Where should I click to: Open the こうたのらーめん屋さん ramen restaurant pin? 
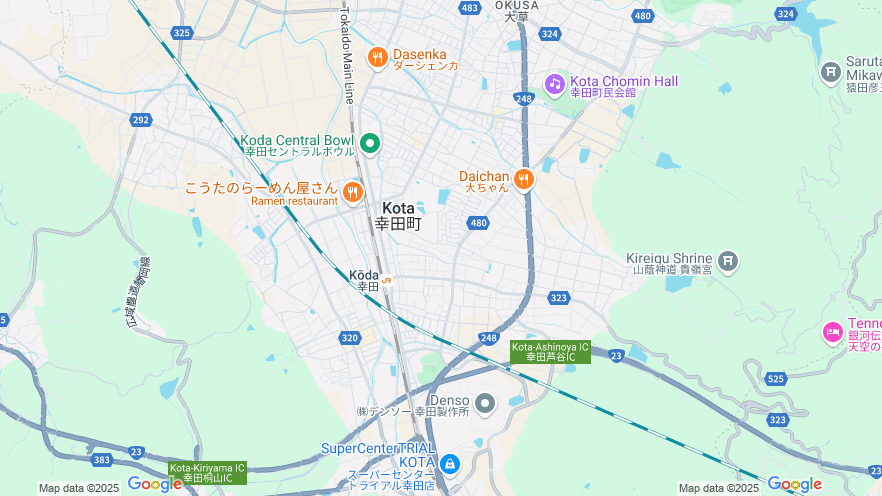(352, 192)
